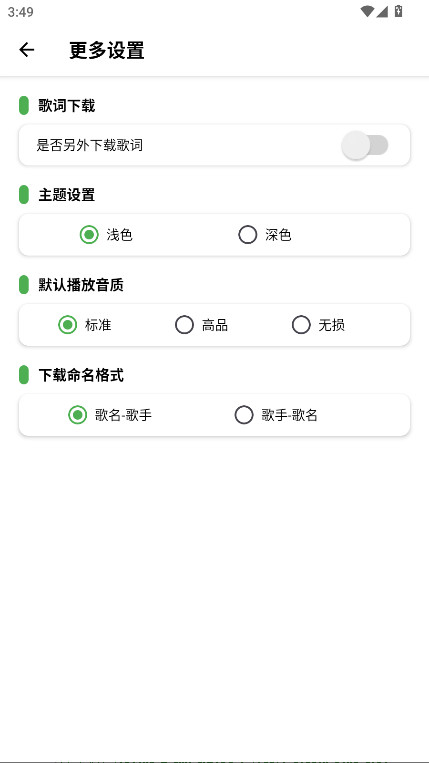
Task: Enable the 是否另外下载歌词 switch
Action: point(365,145)
